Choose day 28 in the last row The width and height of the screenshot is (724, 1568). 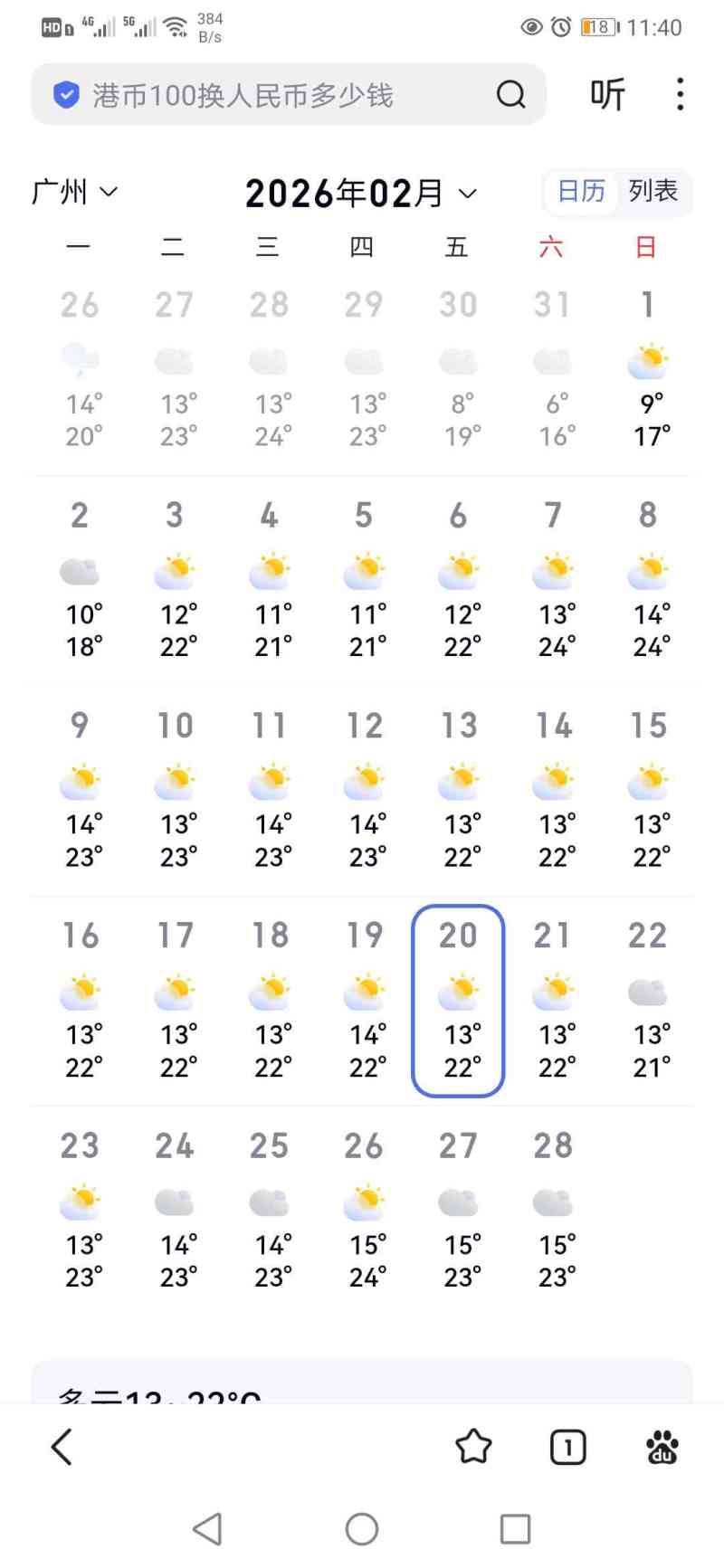coord(553,1210)
